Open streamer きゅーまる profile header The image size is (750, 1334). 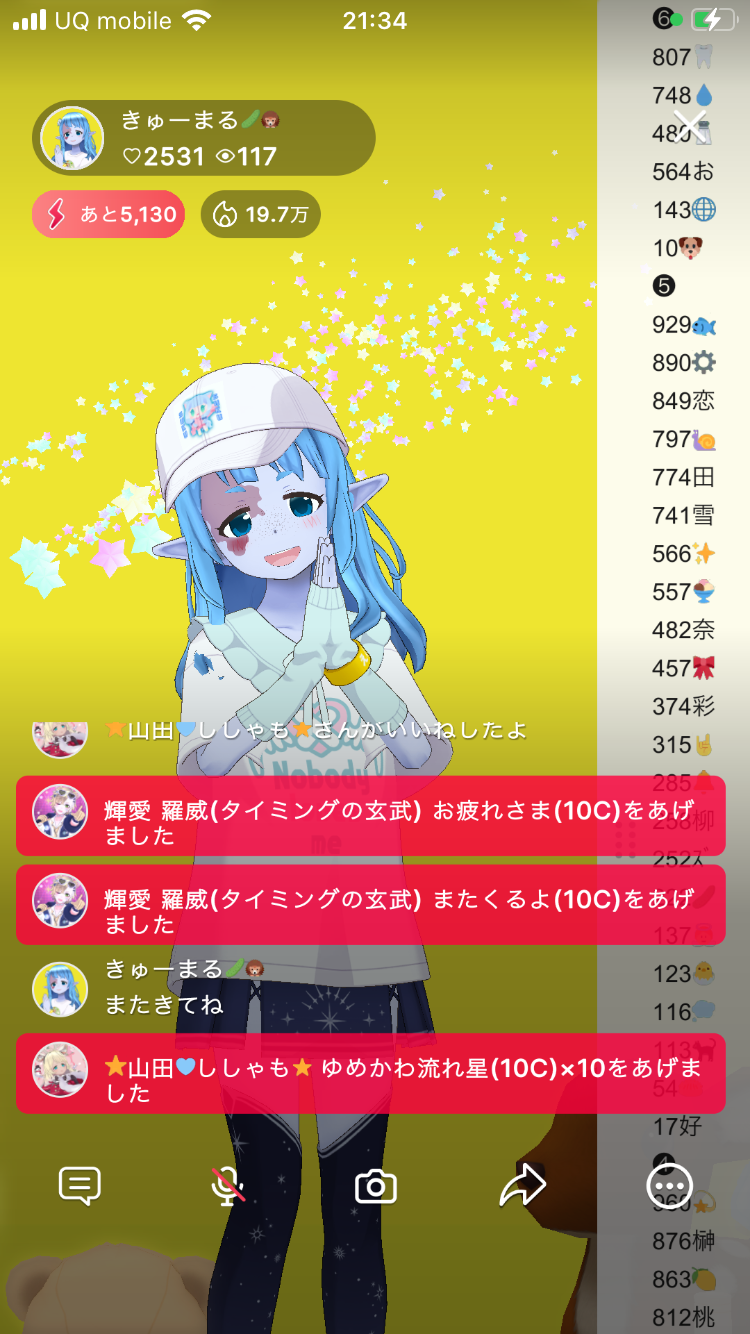(203, 138)
